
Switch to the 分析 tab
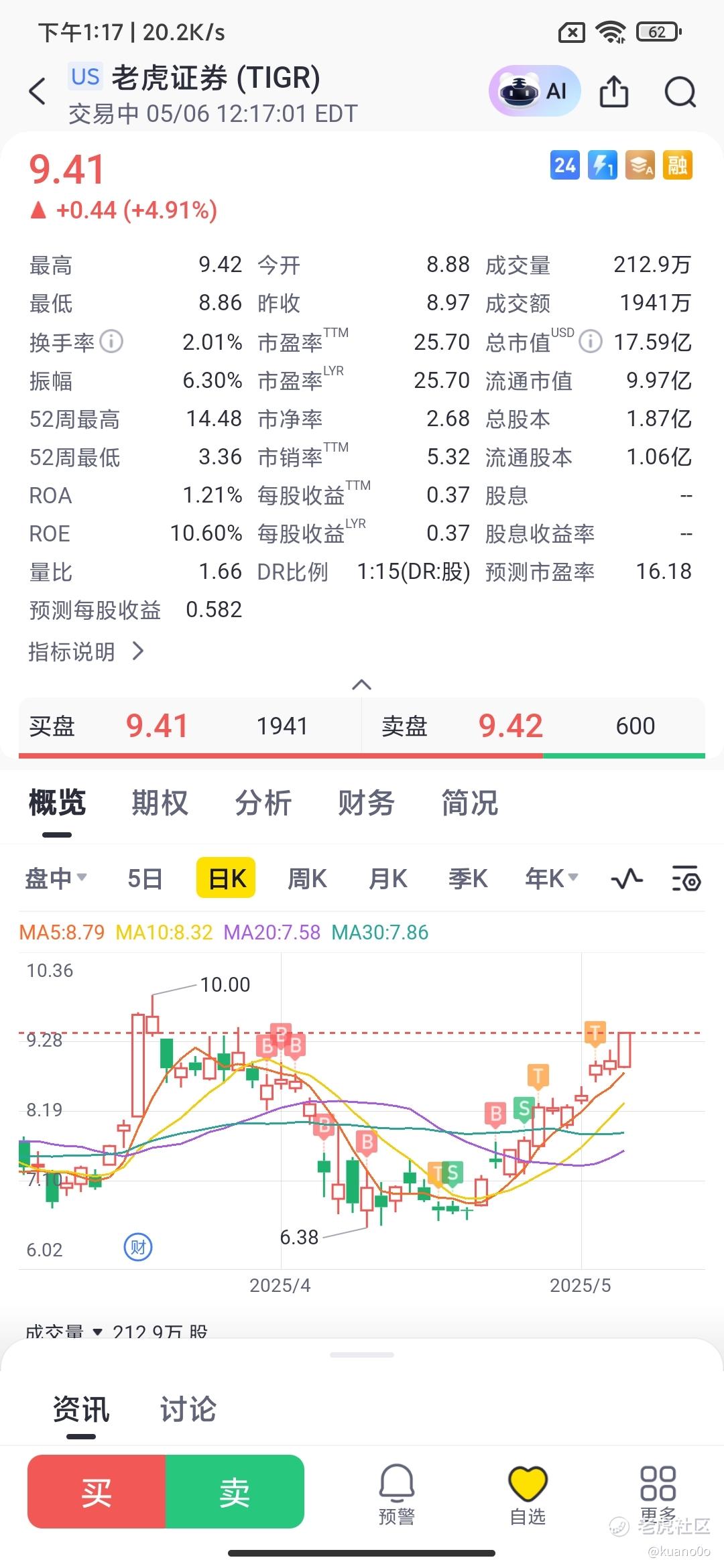click(x=263, y=802)
